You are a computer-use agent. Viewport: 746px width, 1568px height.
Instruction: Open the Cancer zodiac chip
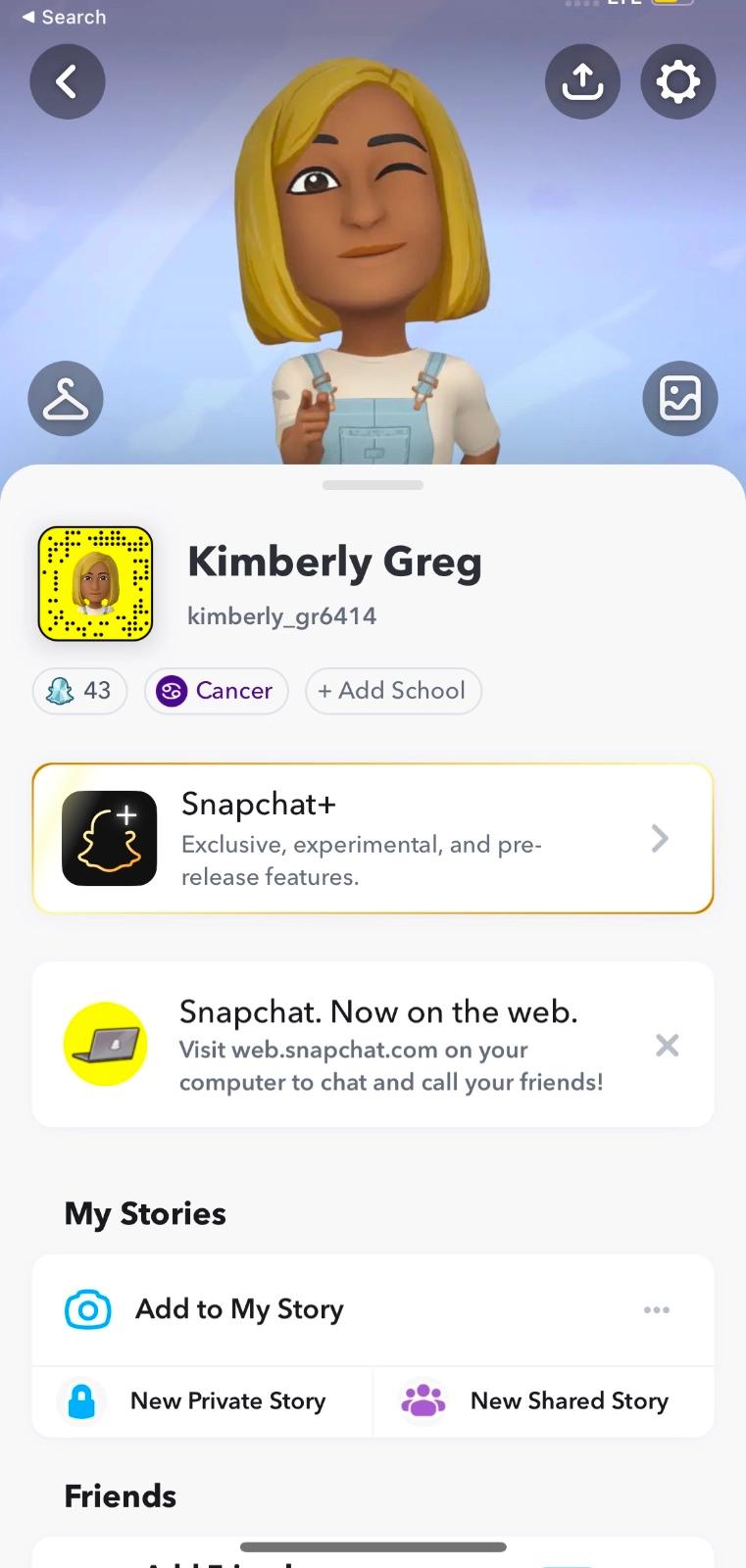coord(216,691)
